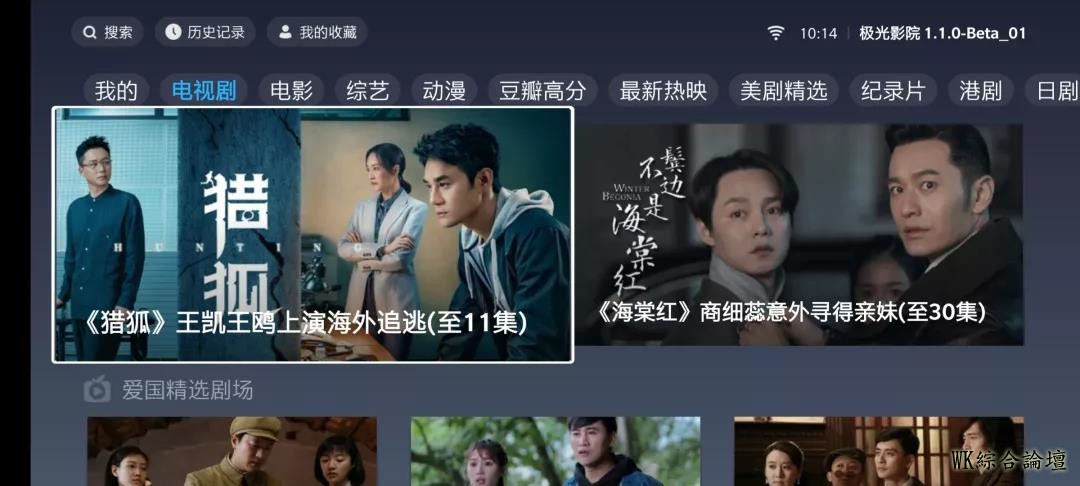1080x486 pixels.
Task: Switch to the 电影 tab
Action: tap(291, 91)
